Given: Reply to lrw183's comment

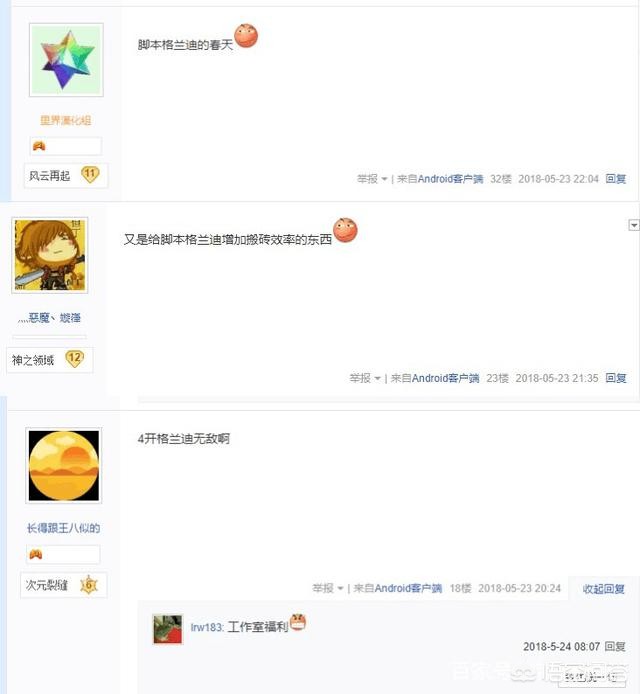Looking at the screenshot, I should (x=616, y=647).
